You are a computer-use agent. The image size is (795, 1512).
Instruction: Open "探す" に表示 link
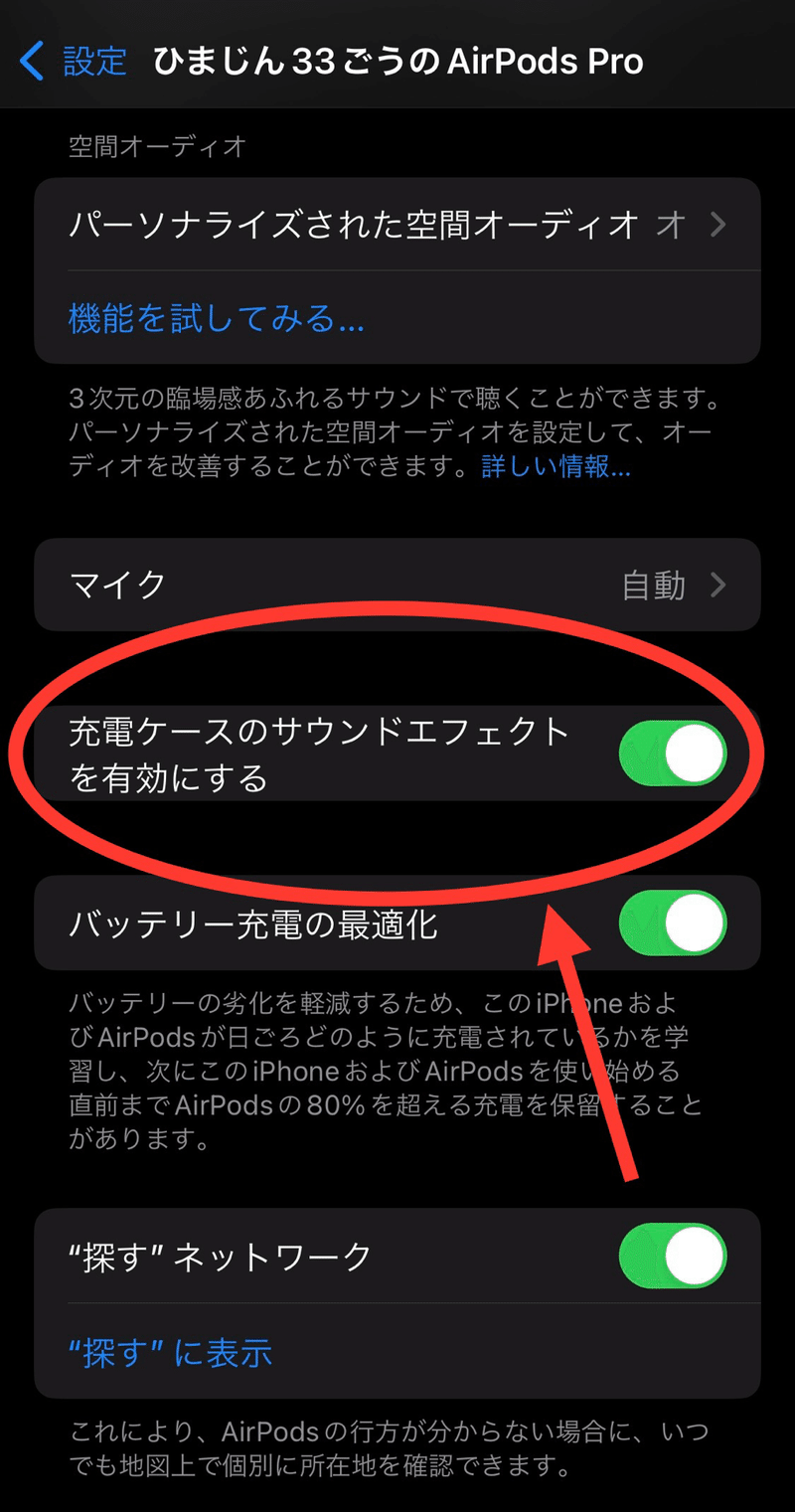(x=170, y=1352)
